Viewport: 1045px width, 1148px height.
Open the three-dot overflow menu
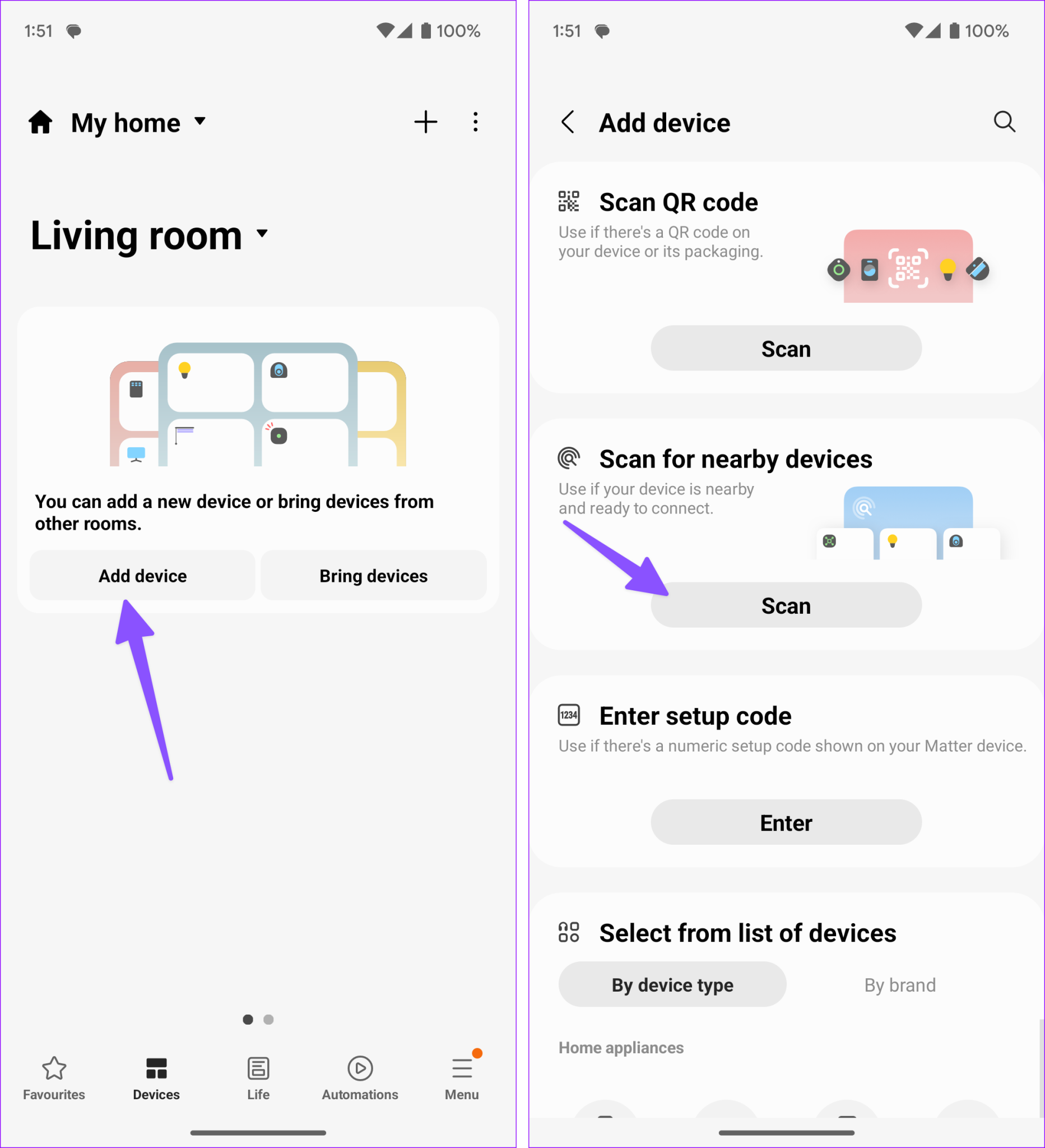click(475, 122)
